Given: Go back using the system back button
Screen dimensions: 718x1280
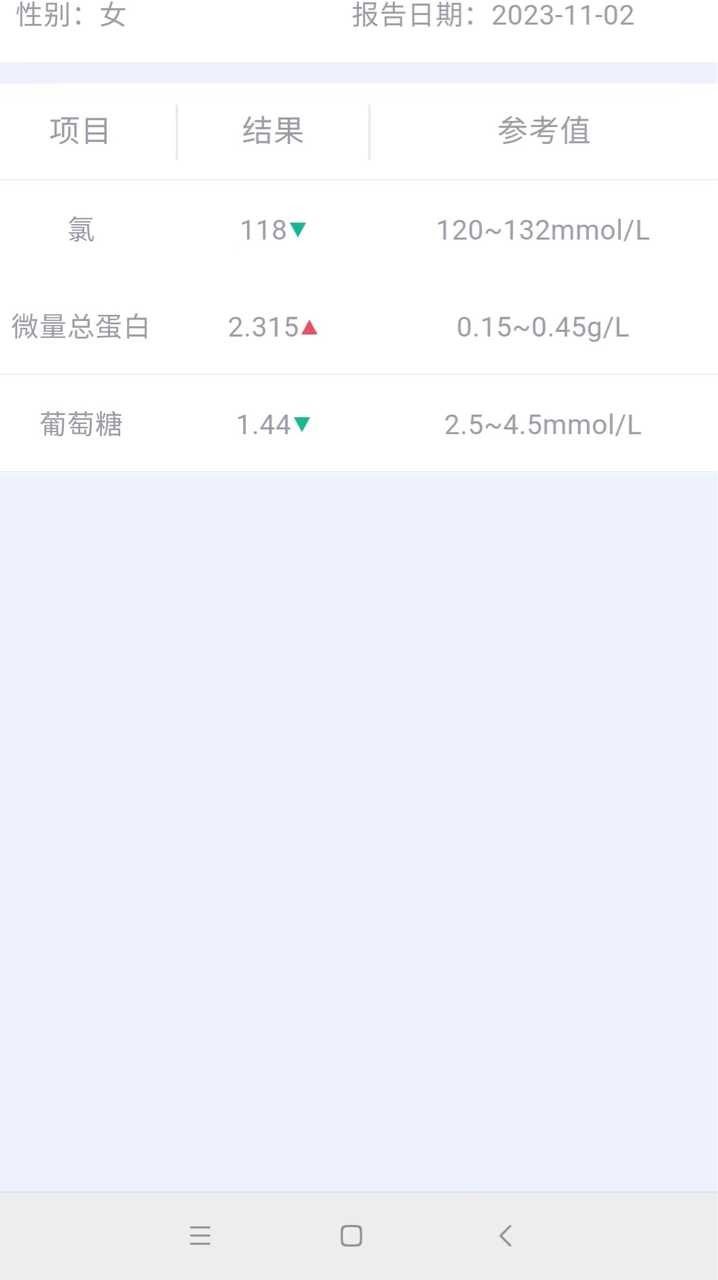Looking at the screenshot, I should point(505,1235).
